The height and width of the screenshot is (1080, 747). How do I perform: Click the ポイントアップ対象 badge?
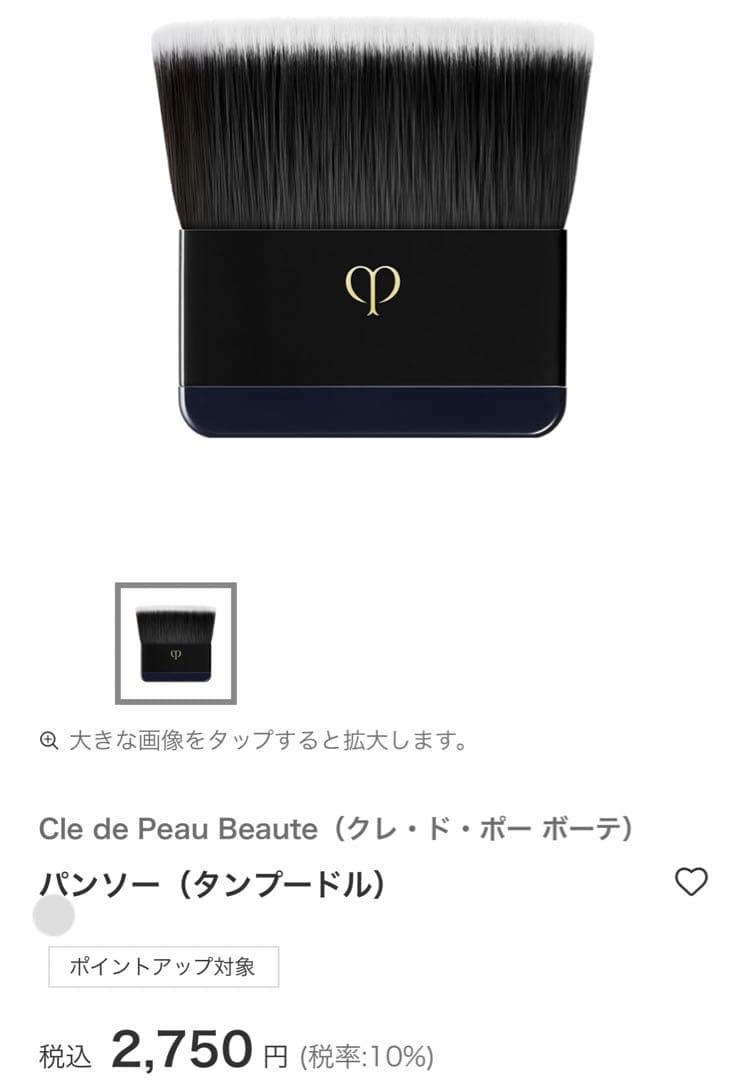(164, 966)
